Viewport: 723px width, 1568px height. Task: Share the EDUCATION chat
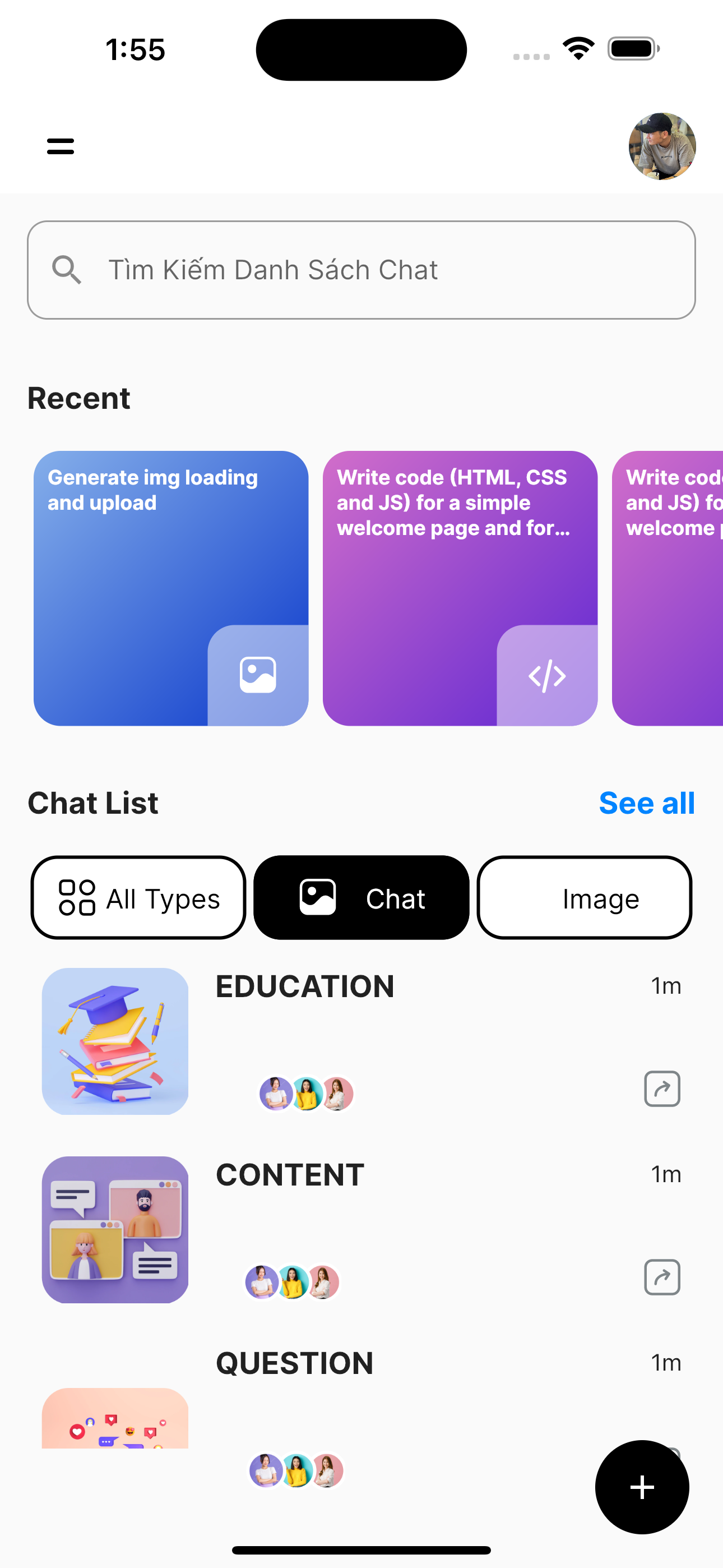click(x=661, y=1089)
